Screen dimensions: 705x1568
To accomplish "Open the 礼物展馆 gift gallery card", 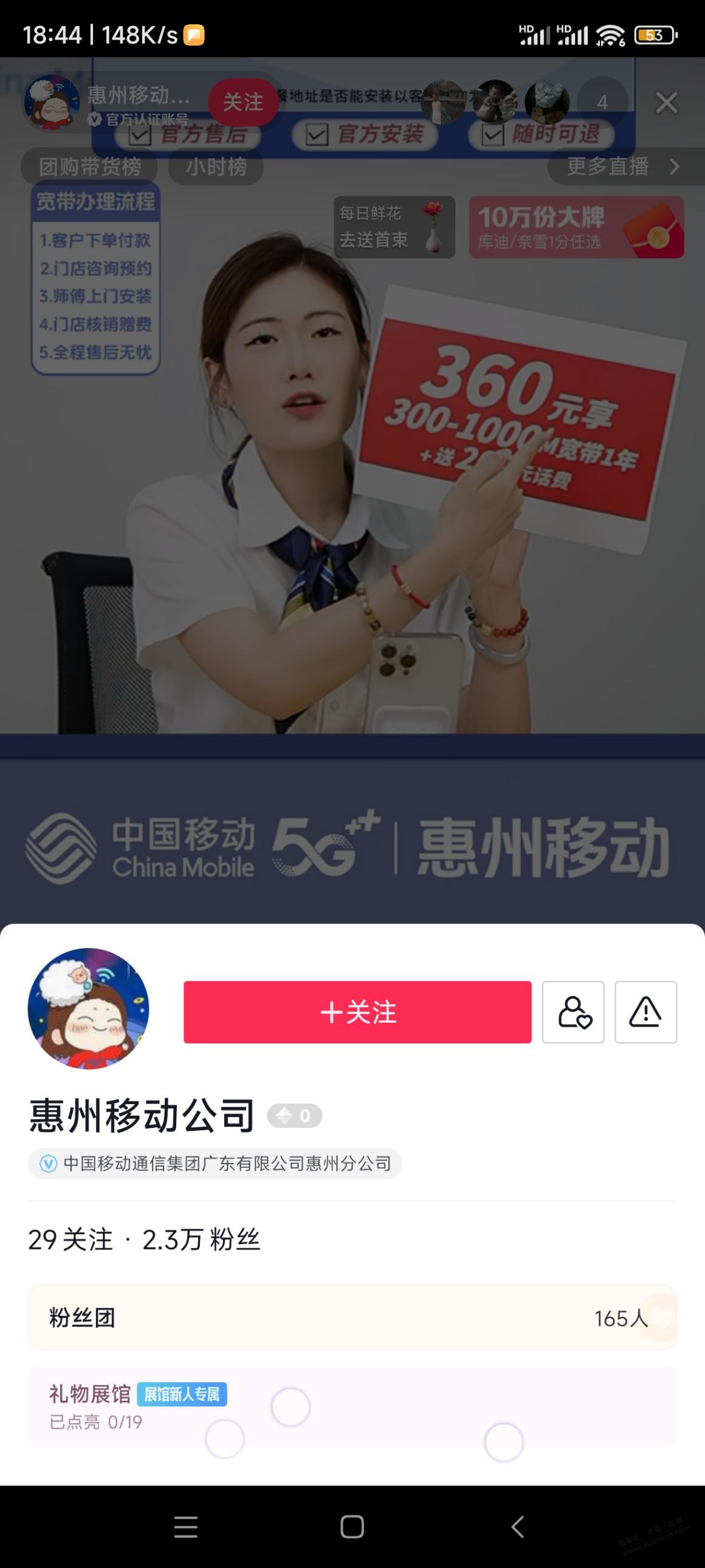I will click(352, 1406).
